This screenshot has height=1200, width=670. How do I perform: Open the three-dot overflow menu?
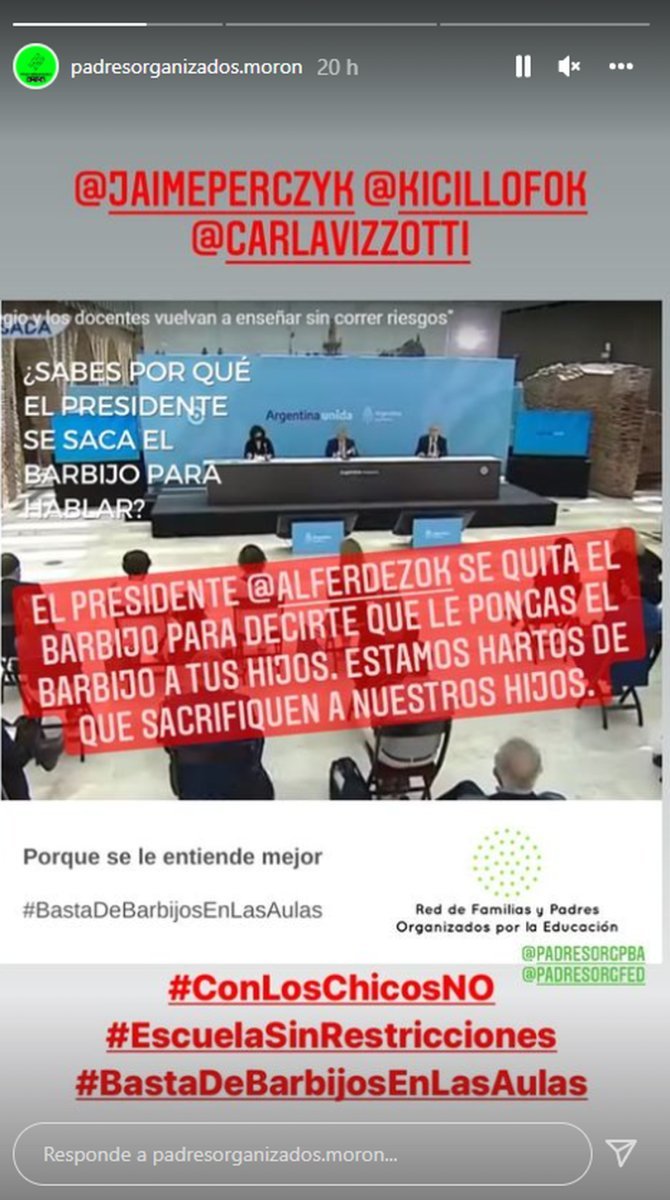(x=621, y=67)
